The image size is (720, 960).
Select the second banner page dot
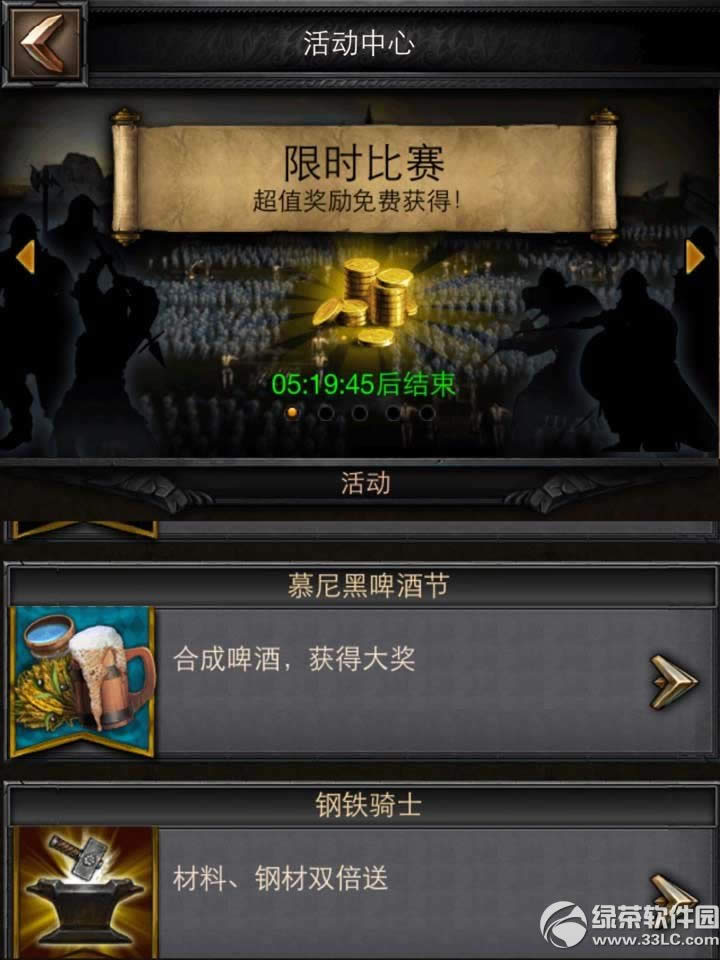pos(325,412)
